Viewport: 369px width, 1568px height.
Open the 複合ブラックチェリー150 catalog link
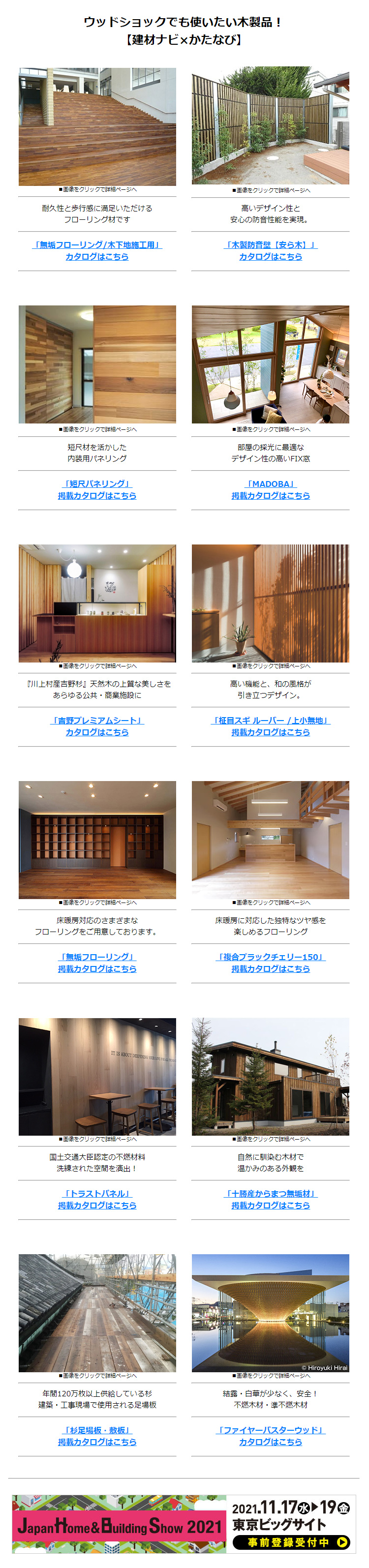(271, 963)
